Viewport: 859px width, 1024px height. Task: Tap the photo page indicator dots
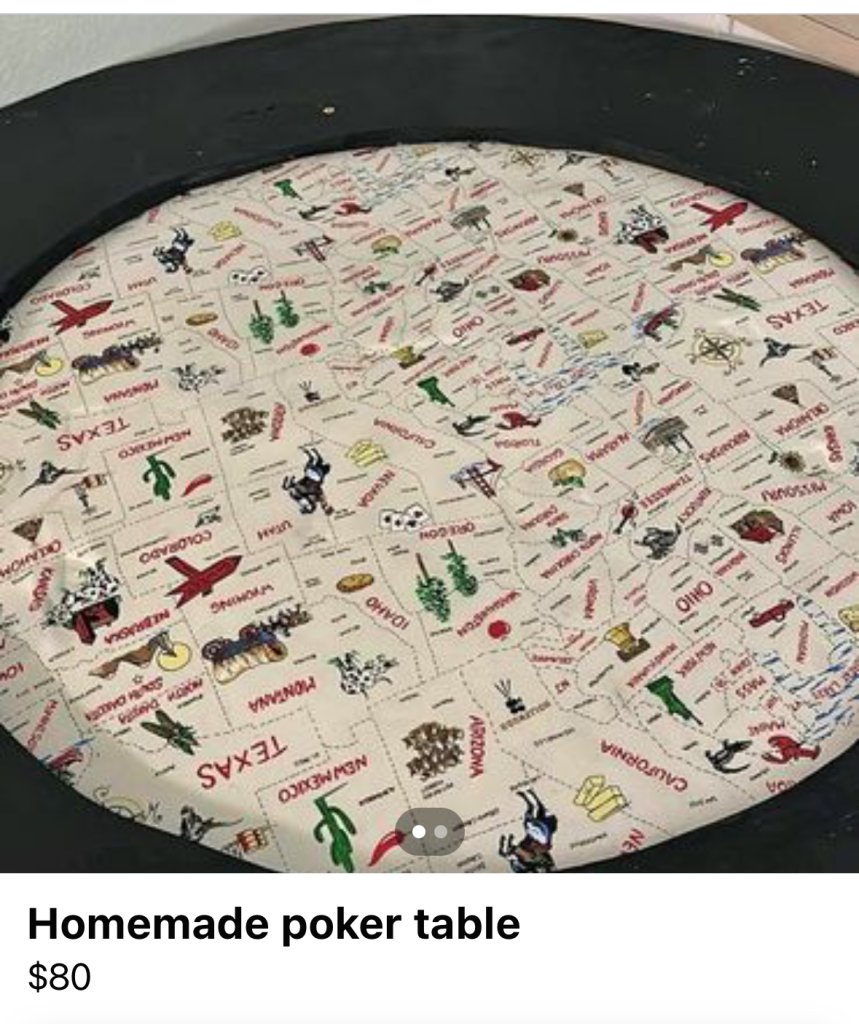click(x=429, y=832)
